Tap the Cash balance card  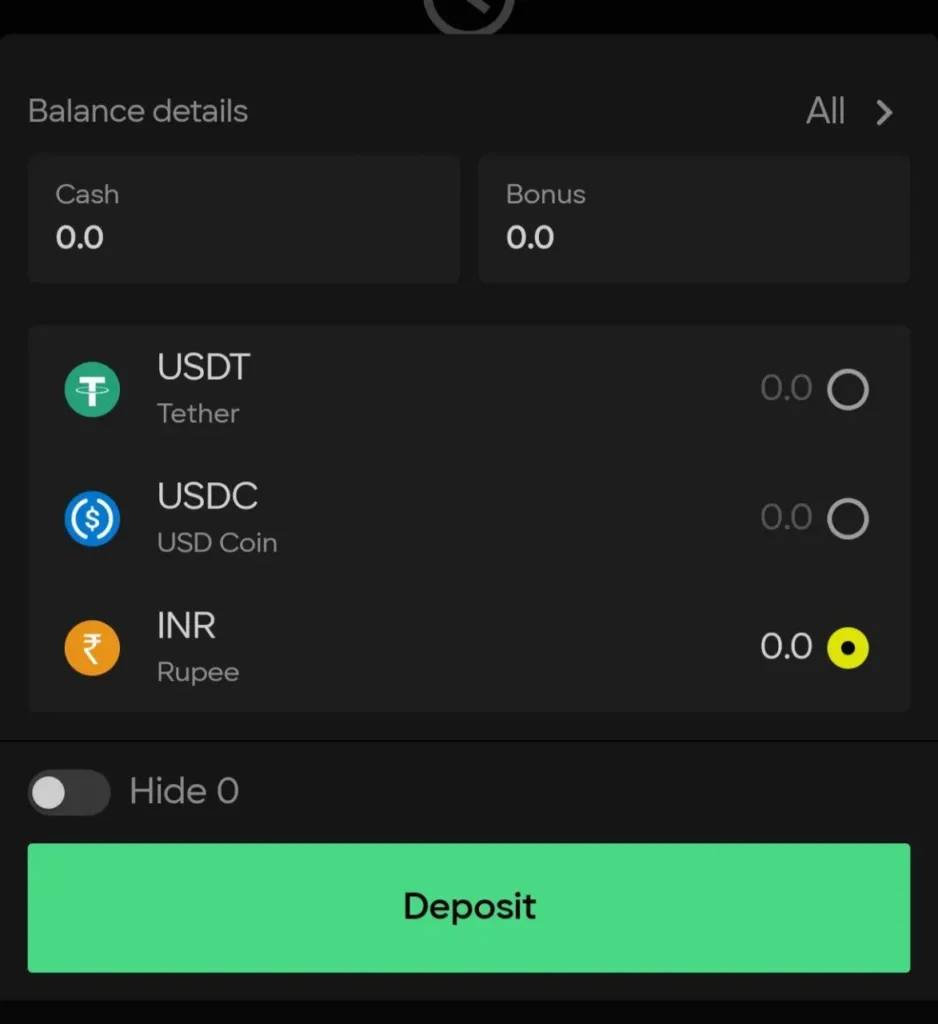(244, 218)
